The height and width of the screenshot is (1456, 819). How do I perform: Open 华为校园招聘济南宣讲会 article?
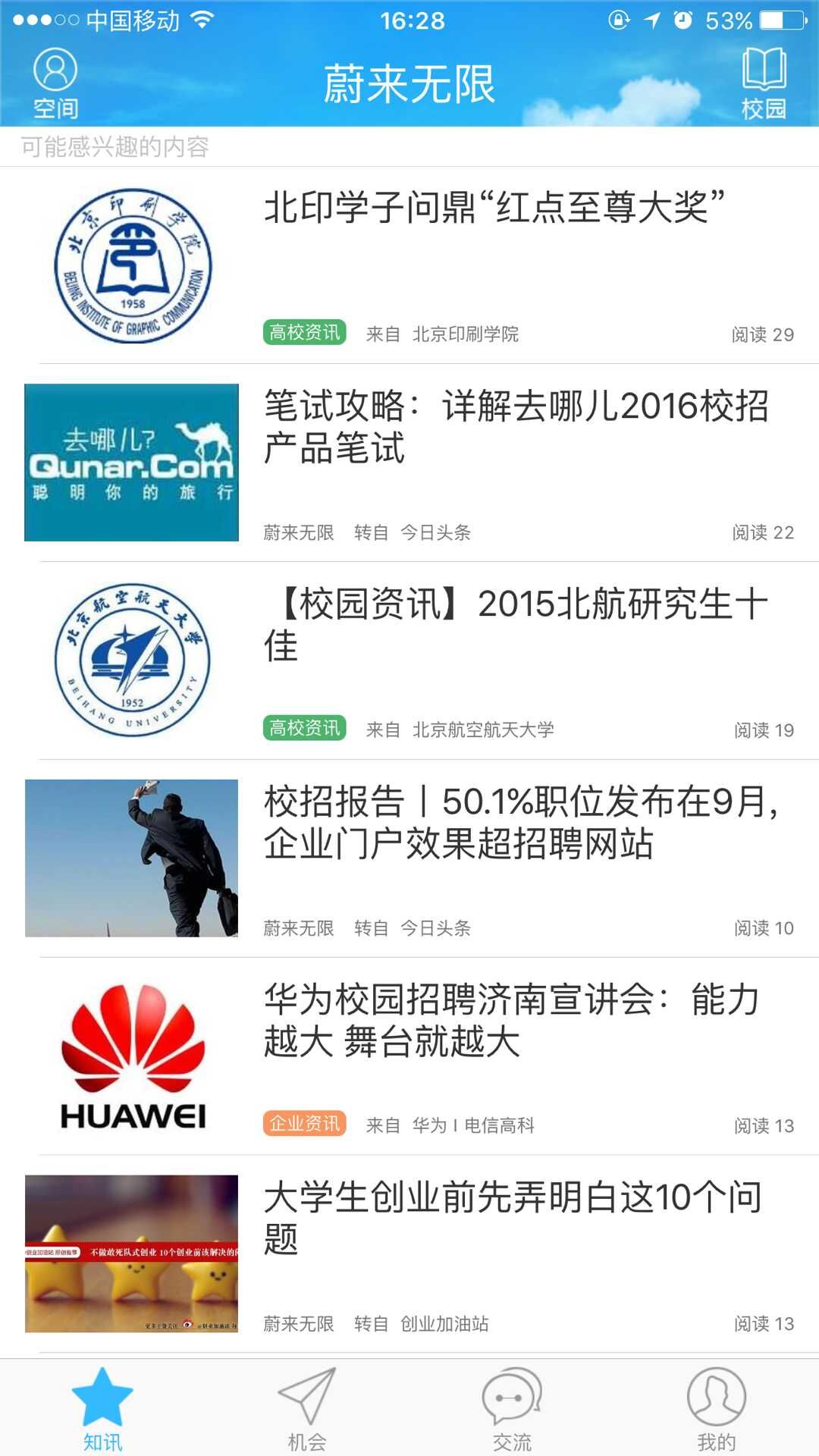point(409,1056)
